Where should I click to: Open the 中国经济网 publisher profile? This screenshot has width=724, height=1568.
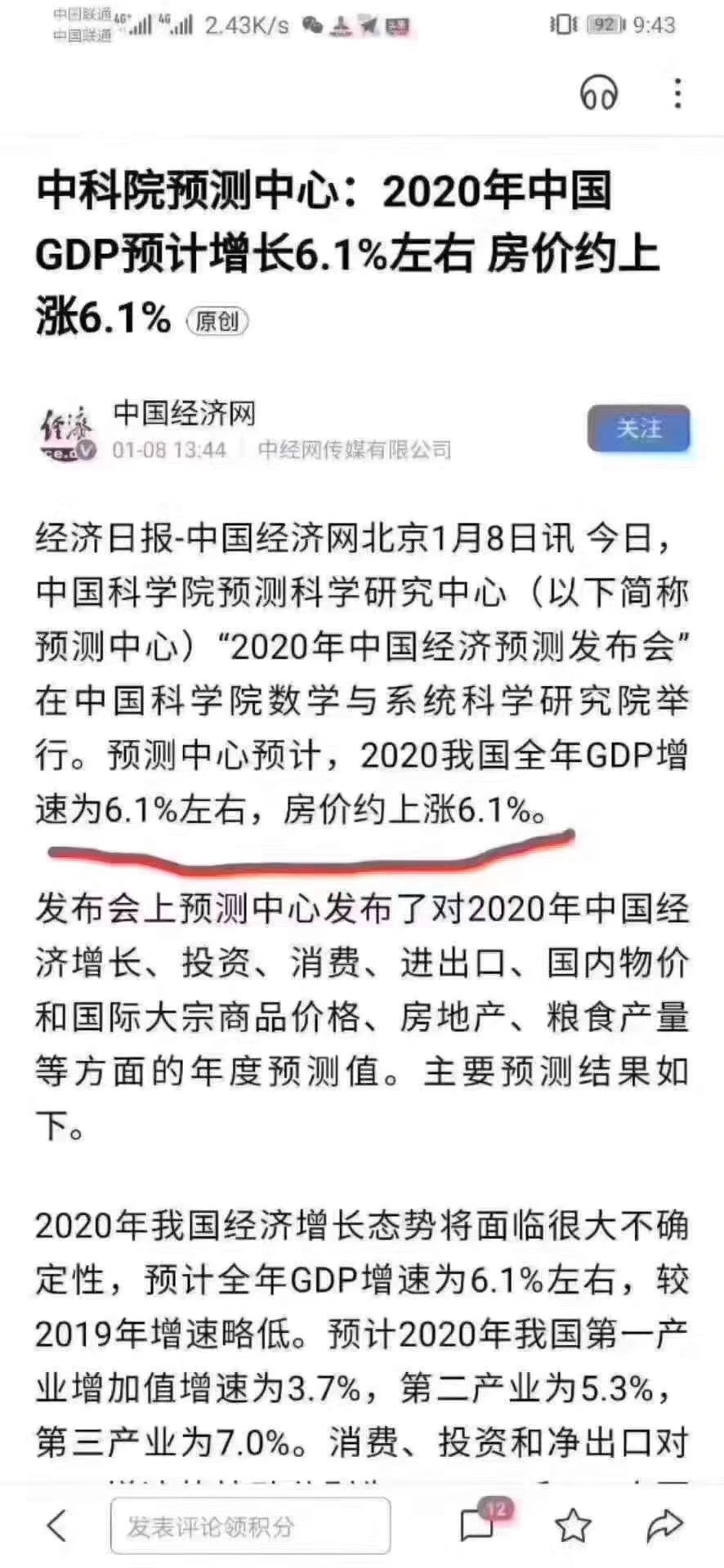[x=184, y=413]
